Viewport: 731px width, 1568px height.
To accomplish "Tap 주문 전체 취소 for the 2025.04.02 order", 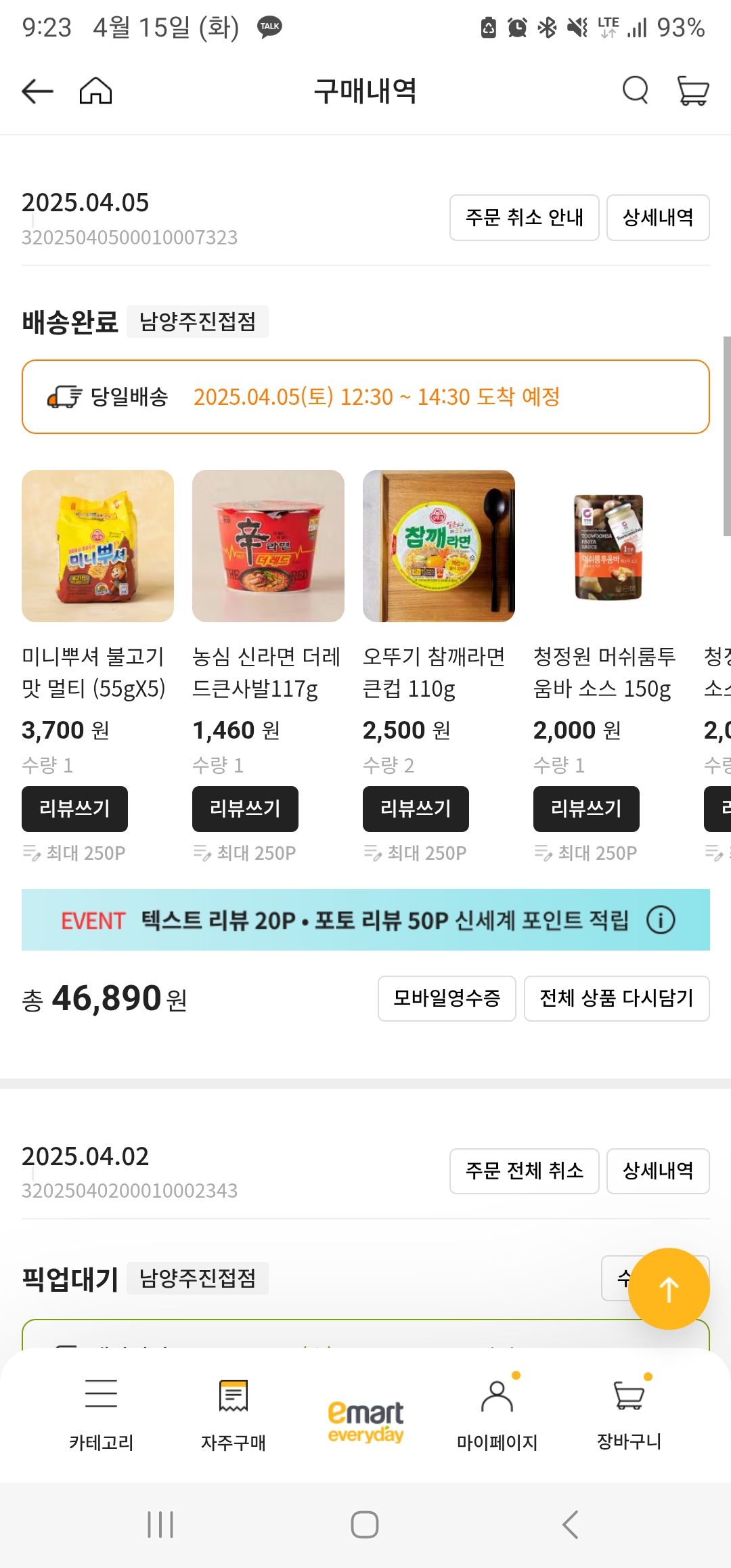I will pos(524,1171).
